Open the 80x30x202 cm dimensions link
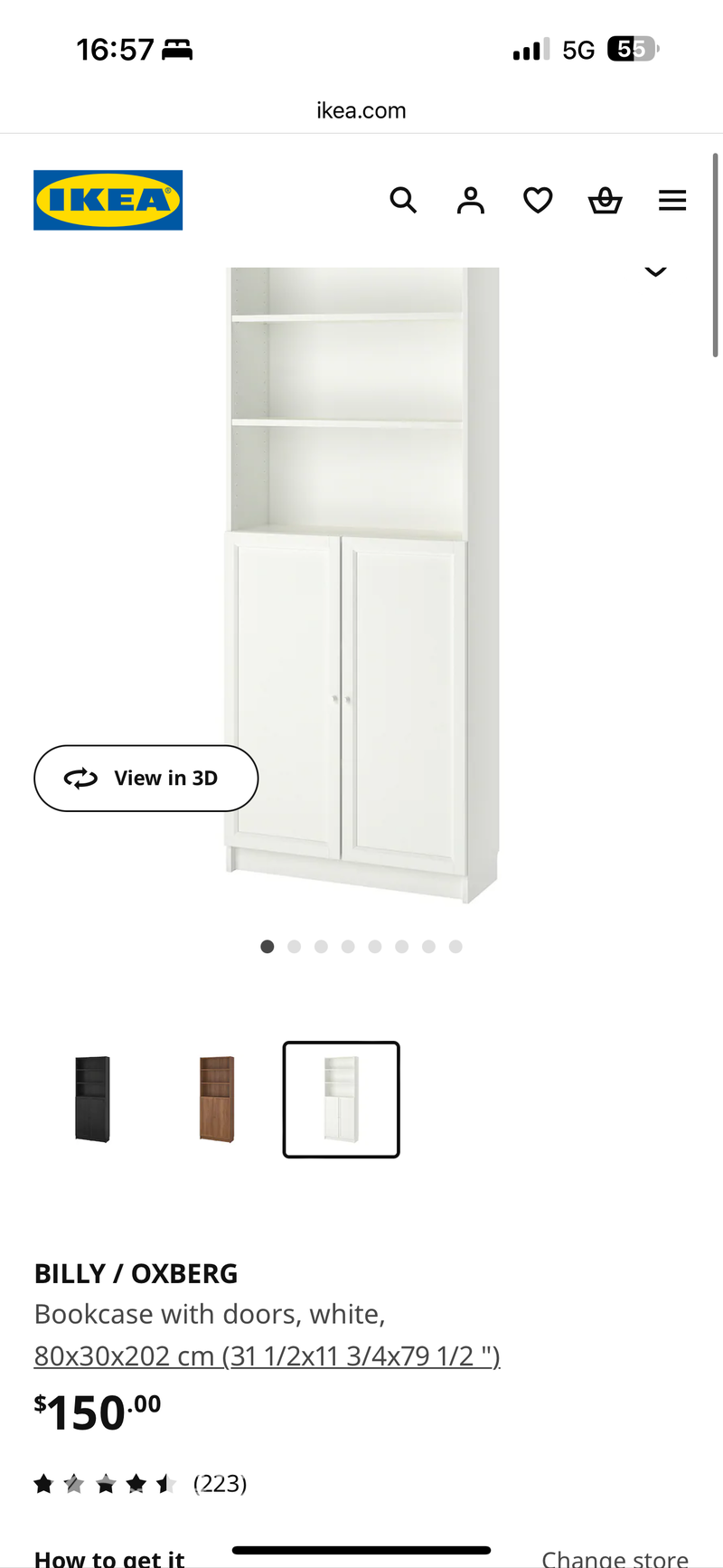The width and height of the screenshot is (723, 1568). (267, 1355)
